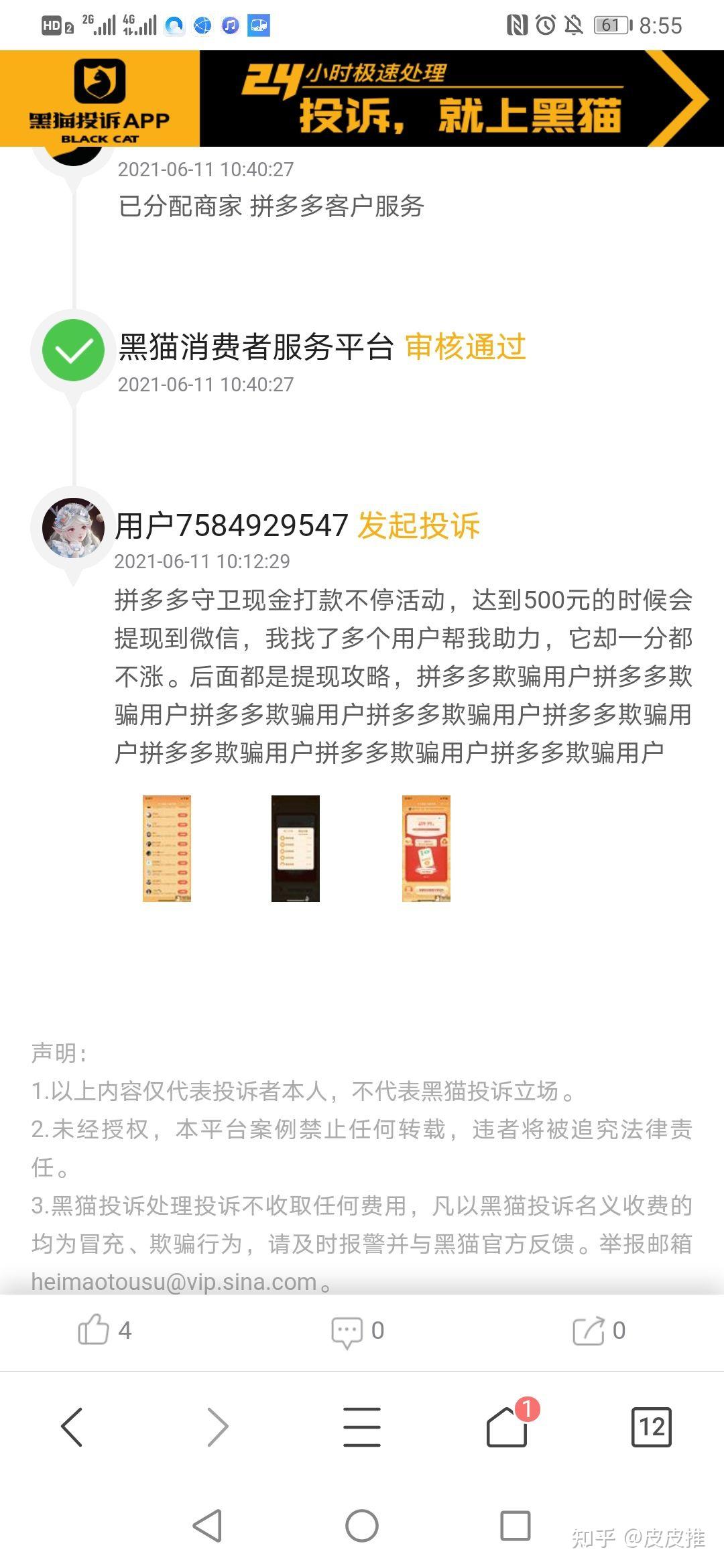Go forward in the browser
Screen dimensions: 724x1568
(x=218, y=1427)
